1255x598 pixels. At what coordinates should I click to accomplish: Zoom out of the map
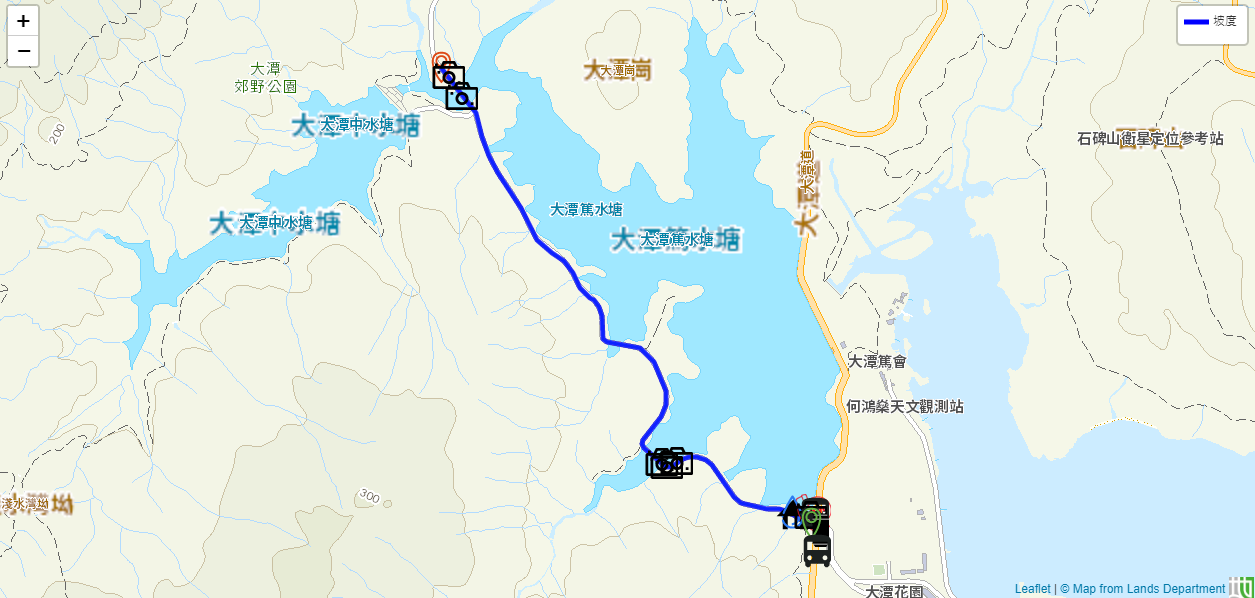(x=23, y=50)
